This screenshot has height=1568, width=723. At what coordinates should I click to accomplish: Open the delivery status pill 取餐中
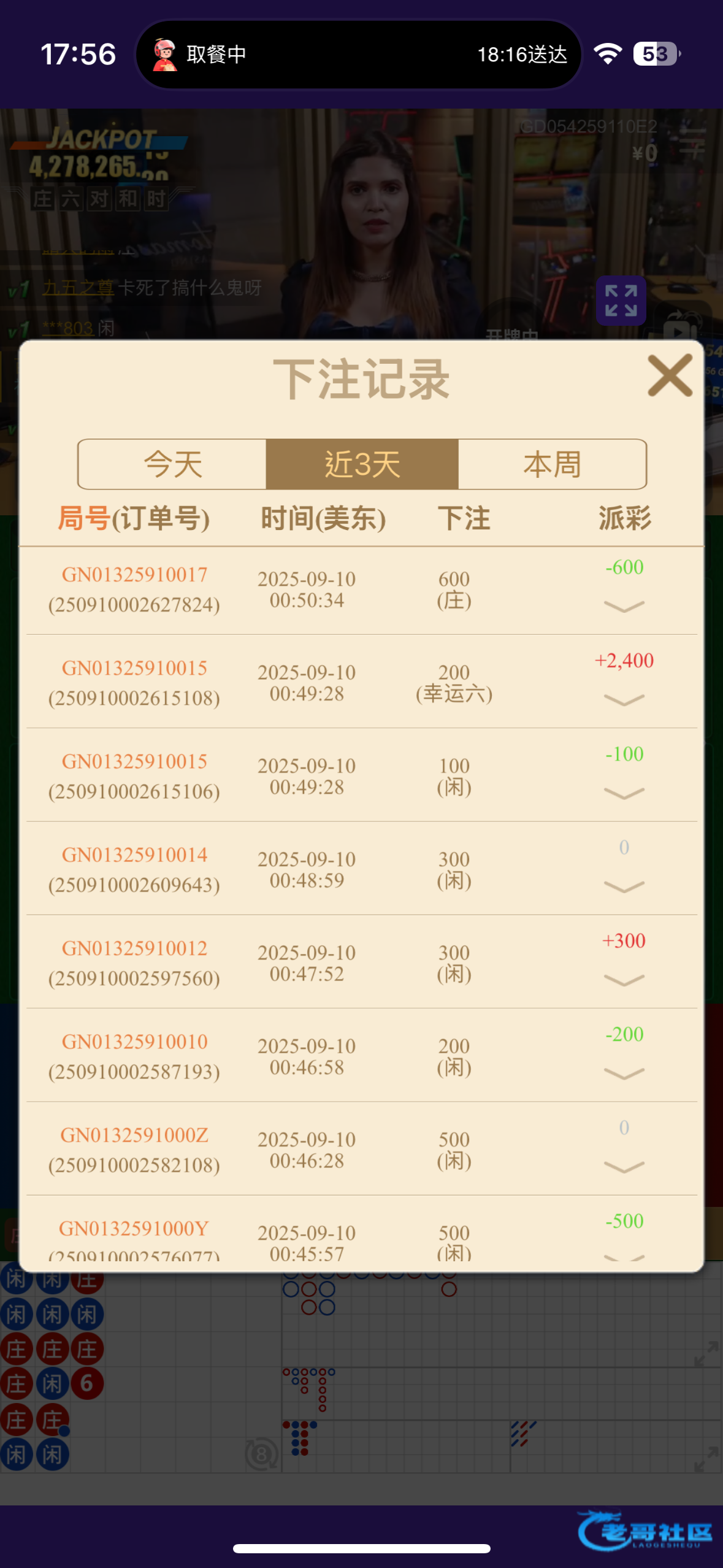358,55
